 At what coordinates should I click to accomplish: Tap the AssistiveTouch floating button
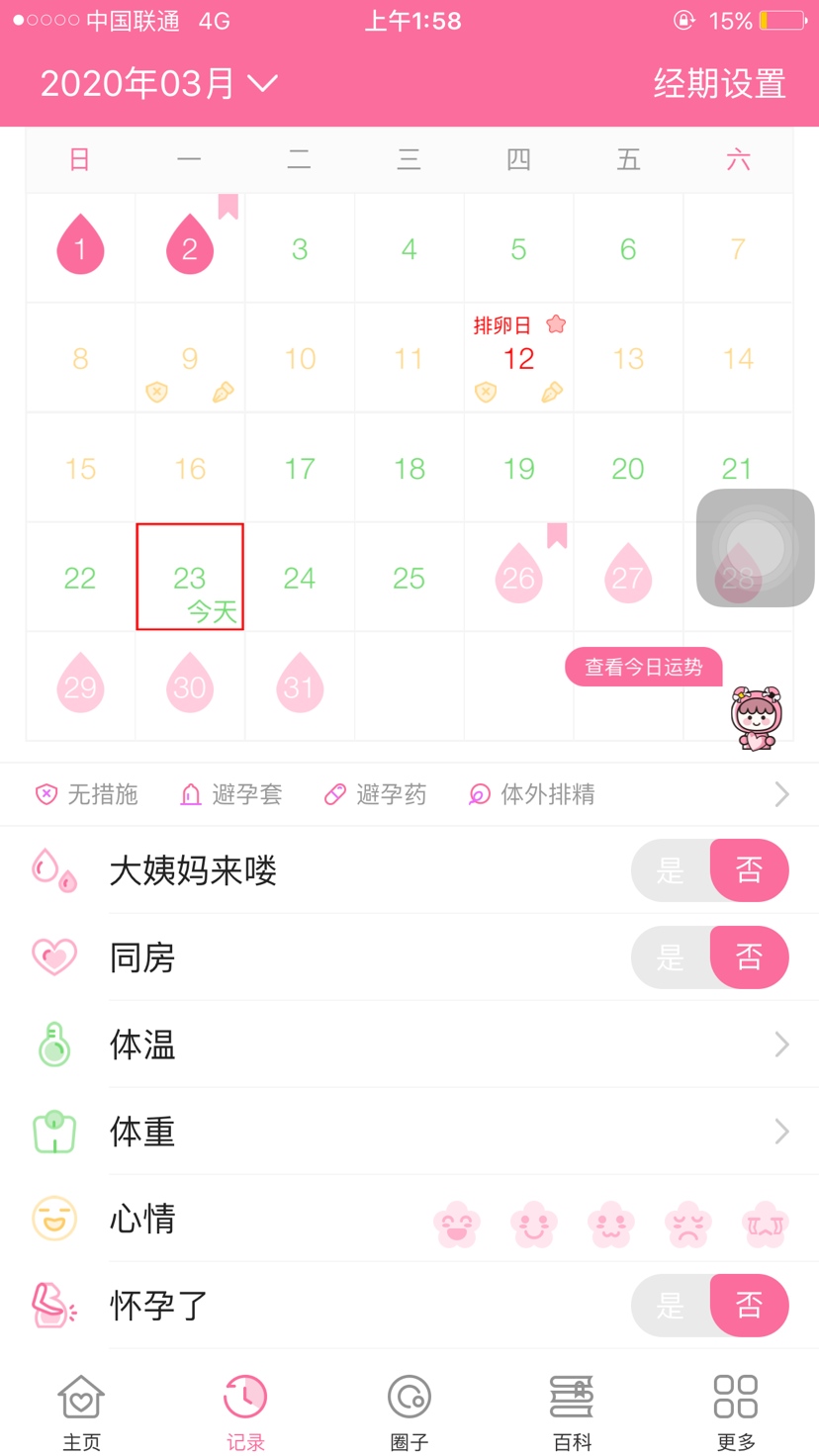(x=756, y=548)
